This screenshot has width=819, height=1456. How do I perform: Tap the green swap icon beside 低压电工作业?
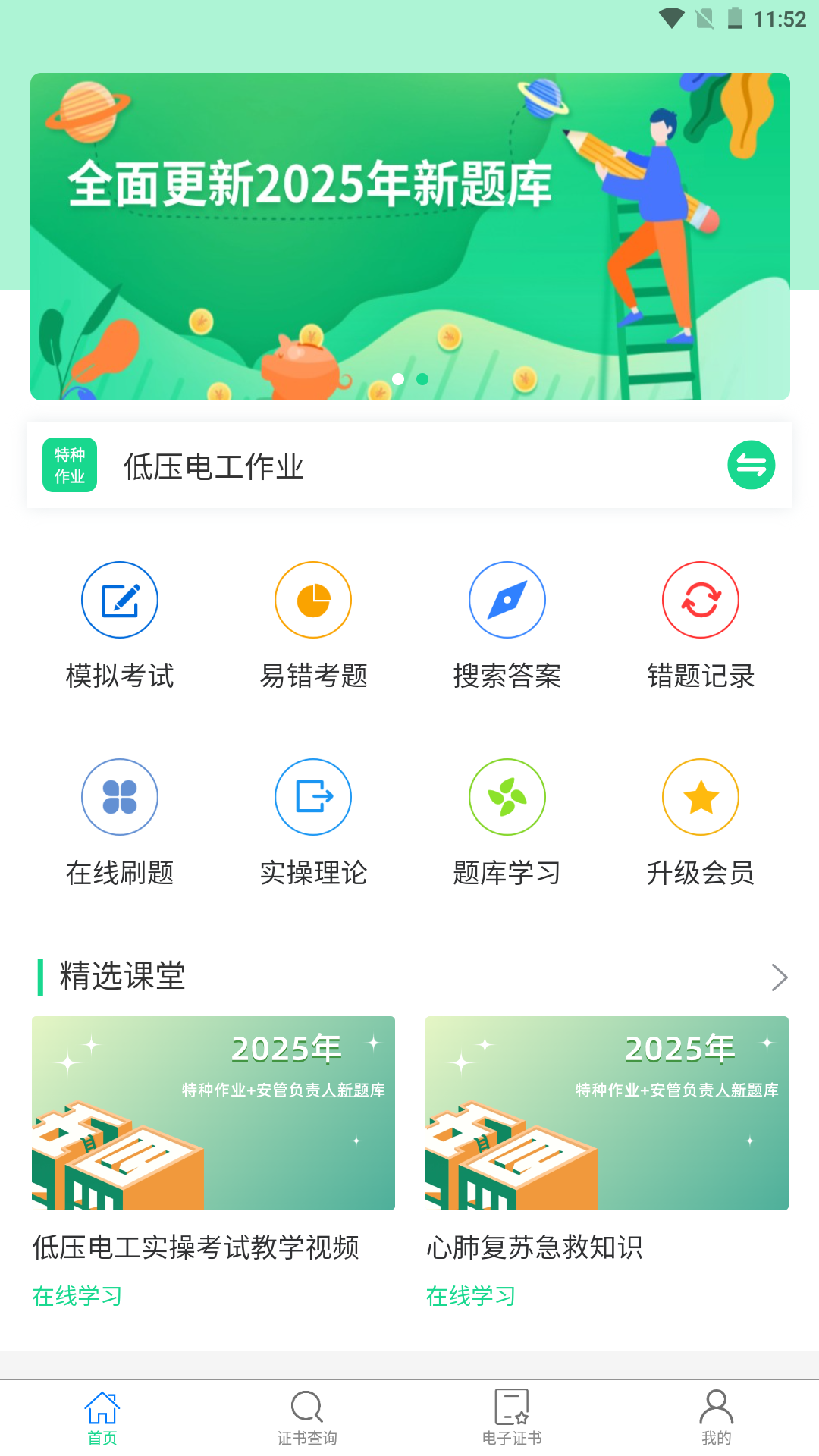click(751, 465)
